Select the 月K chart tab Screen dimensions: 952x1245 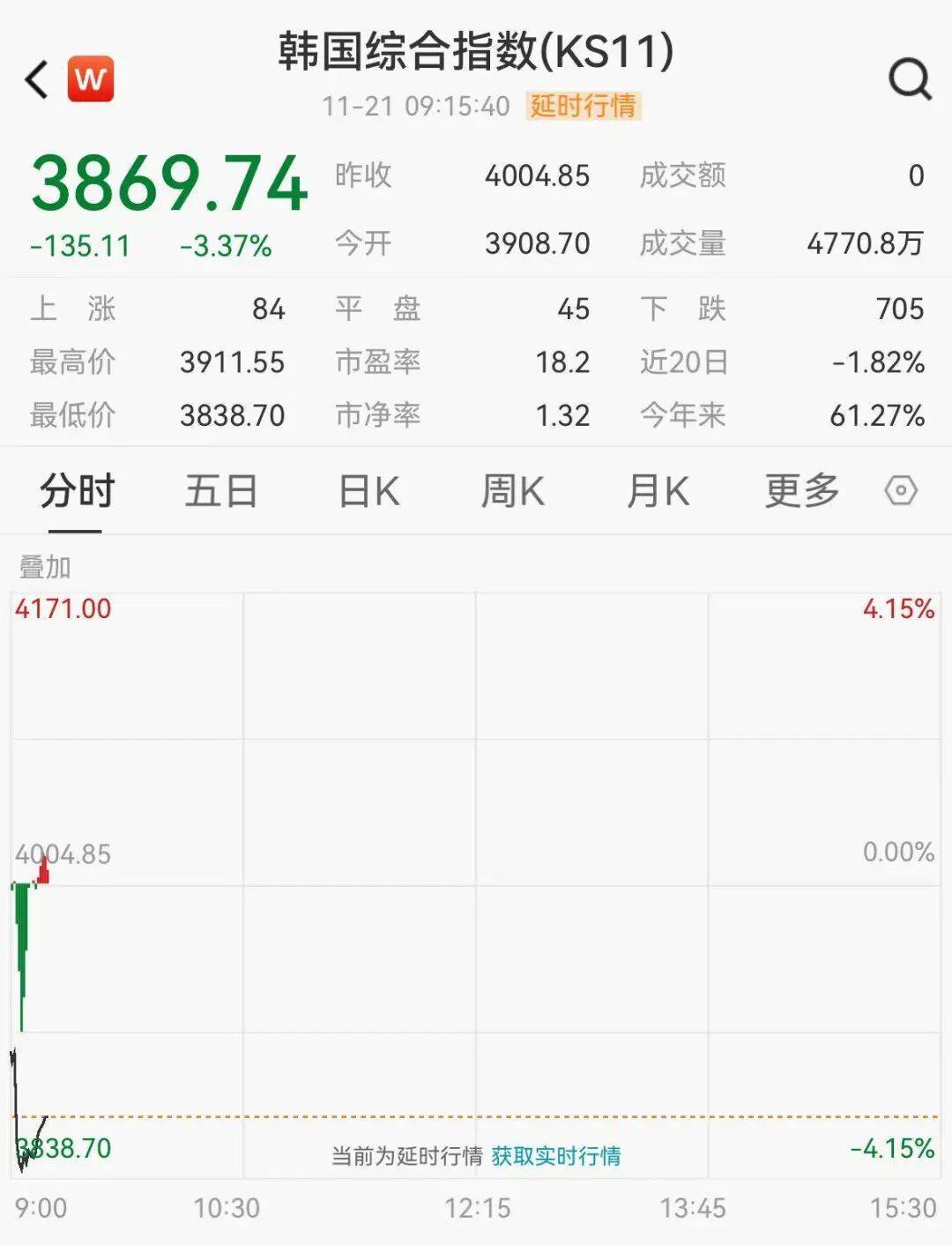[x=658, y=491]
